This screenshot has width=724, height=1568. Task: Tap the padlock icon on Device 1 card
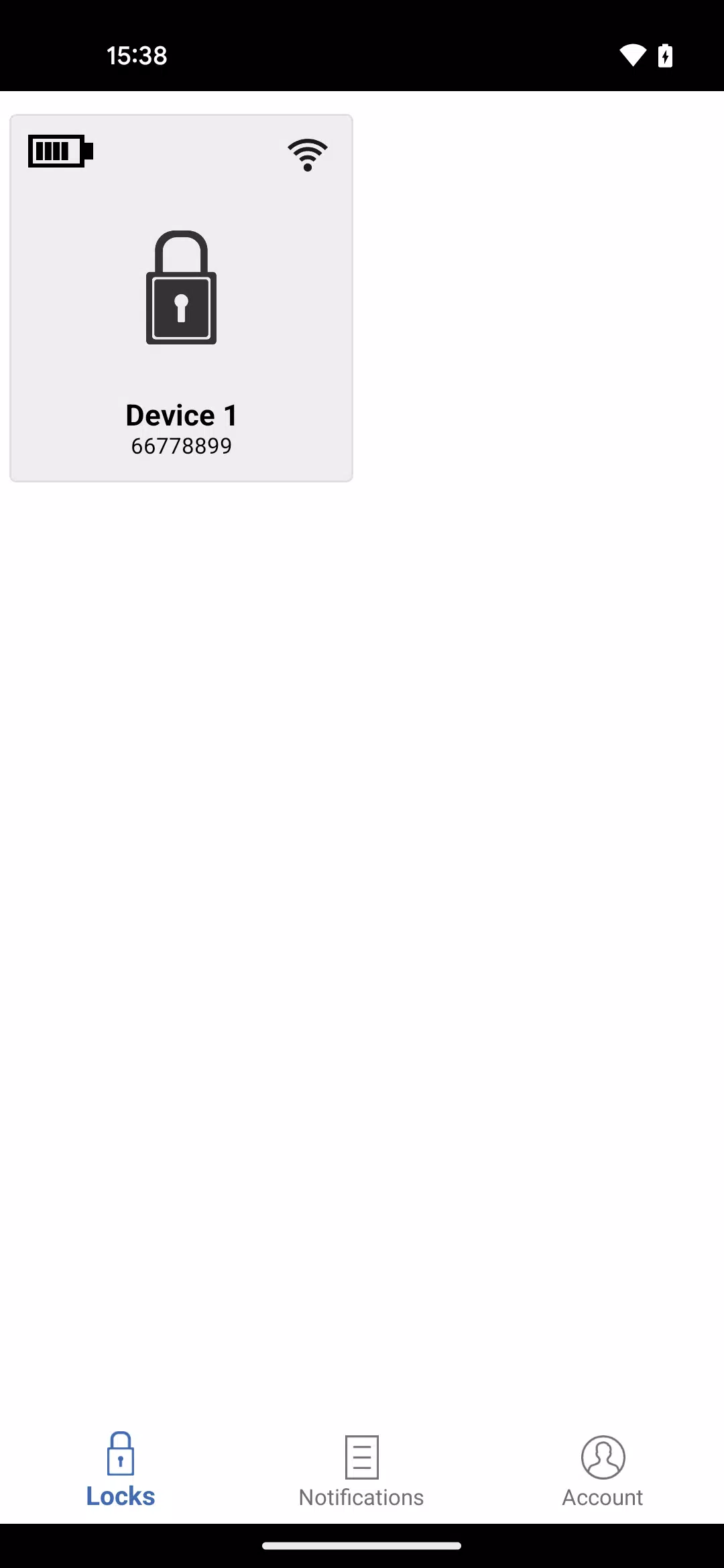(x=181, y=288)
